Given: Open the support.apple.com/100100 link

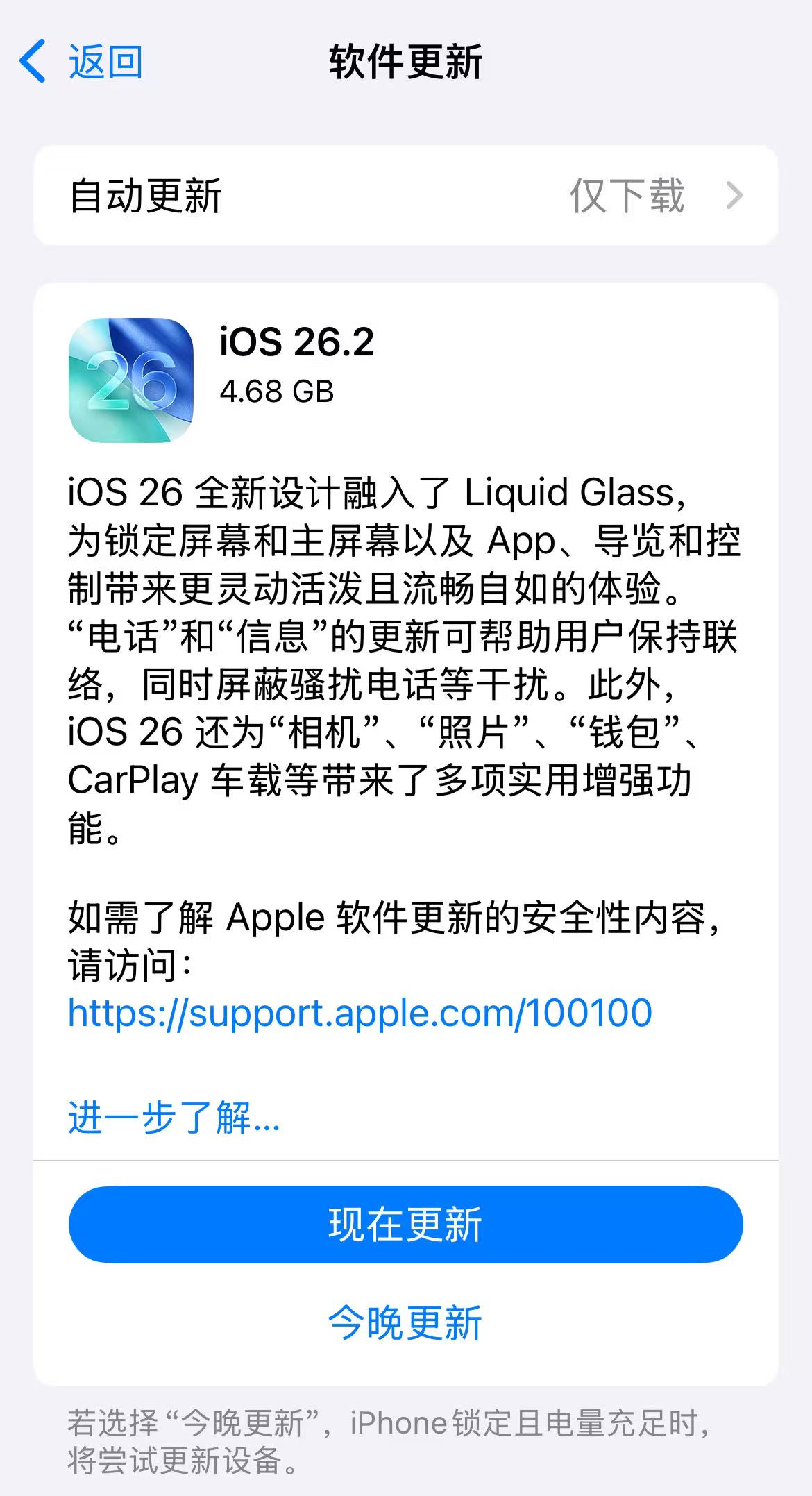Looking at the screenshot, I should [360, 1013].
